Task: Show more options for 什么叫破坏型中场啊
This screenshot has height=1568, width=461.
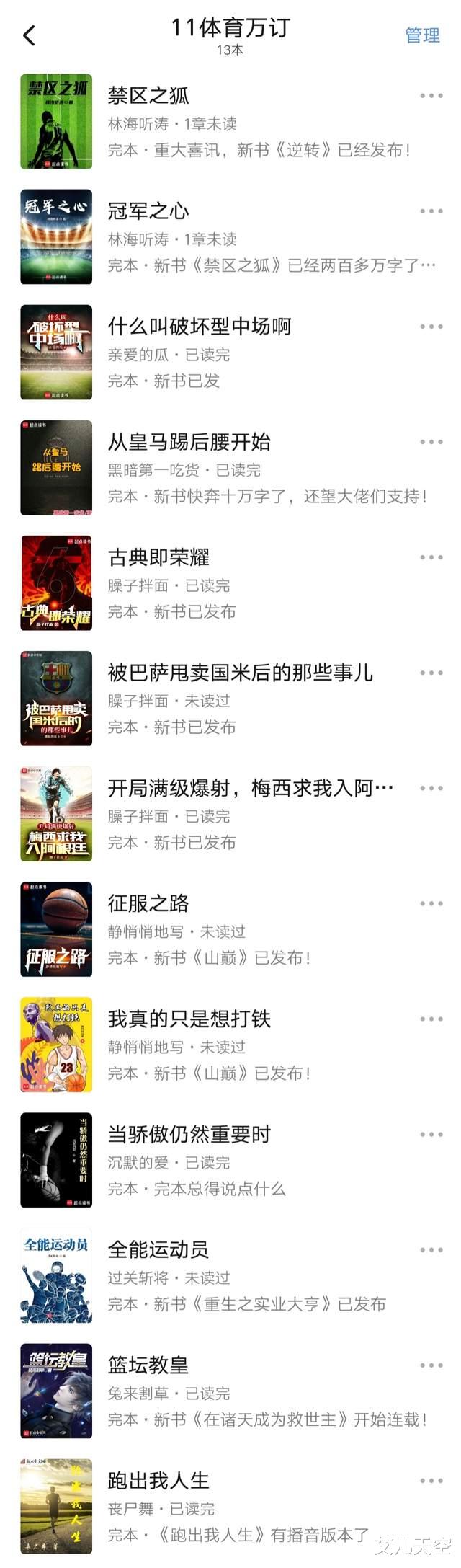Action: pyautogui.click(x=431, y=327)
